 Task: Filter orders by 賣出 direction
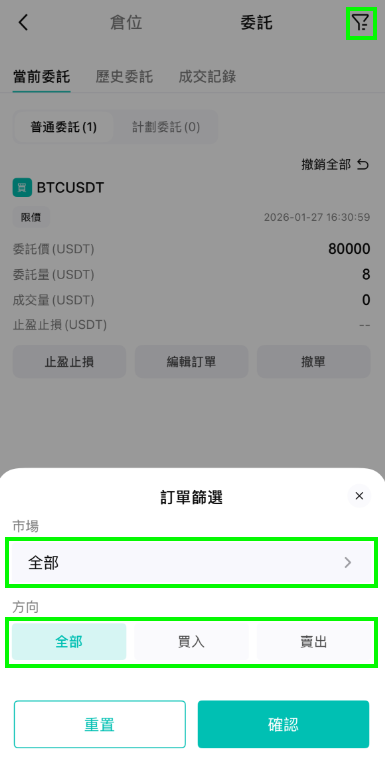point(314,641)
